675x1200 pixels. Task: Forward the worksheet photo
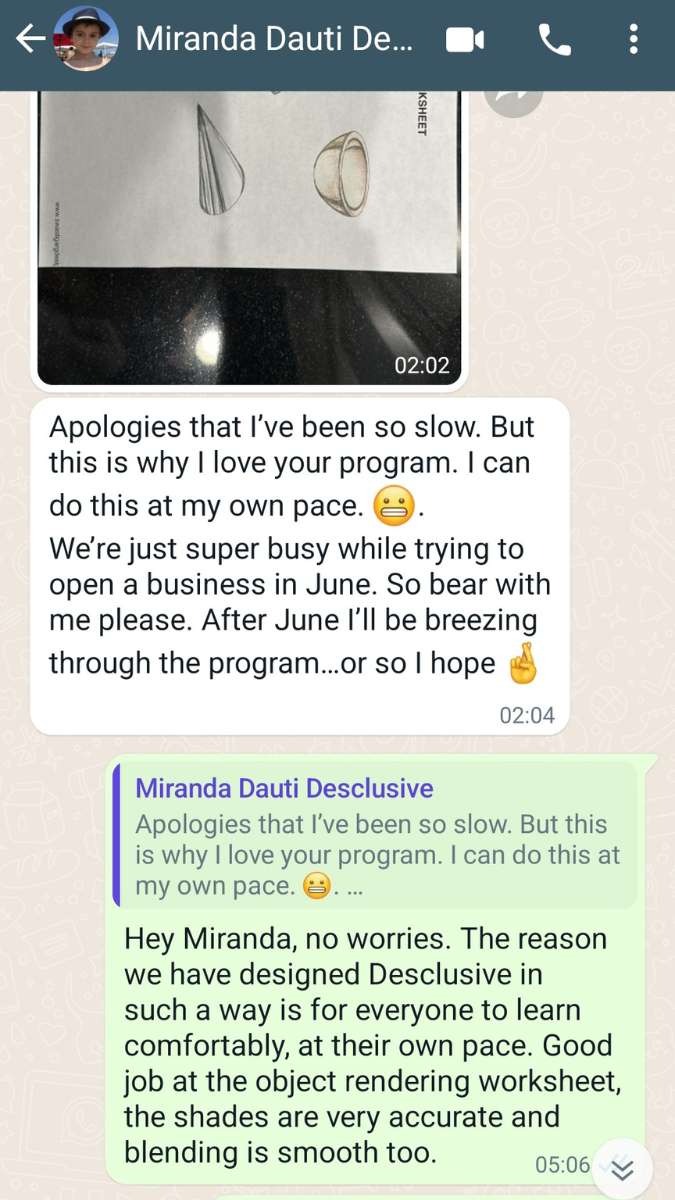[513, 98]
